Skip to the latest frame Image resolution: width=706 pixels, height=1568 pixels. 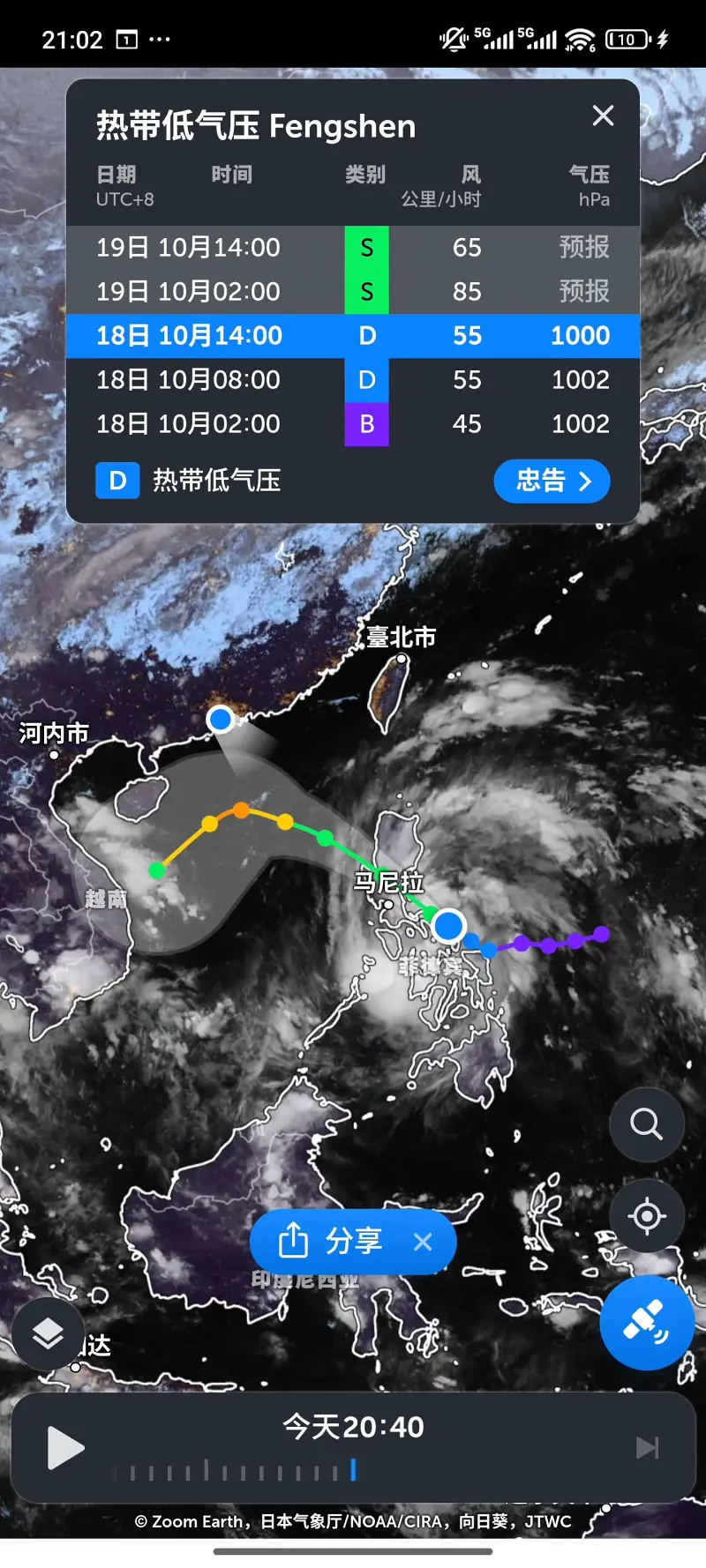point(647,1448)
